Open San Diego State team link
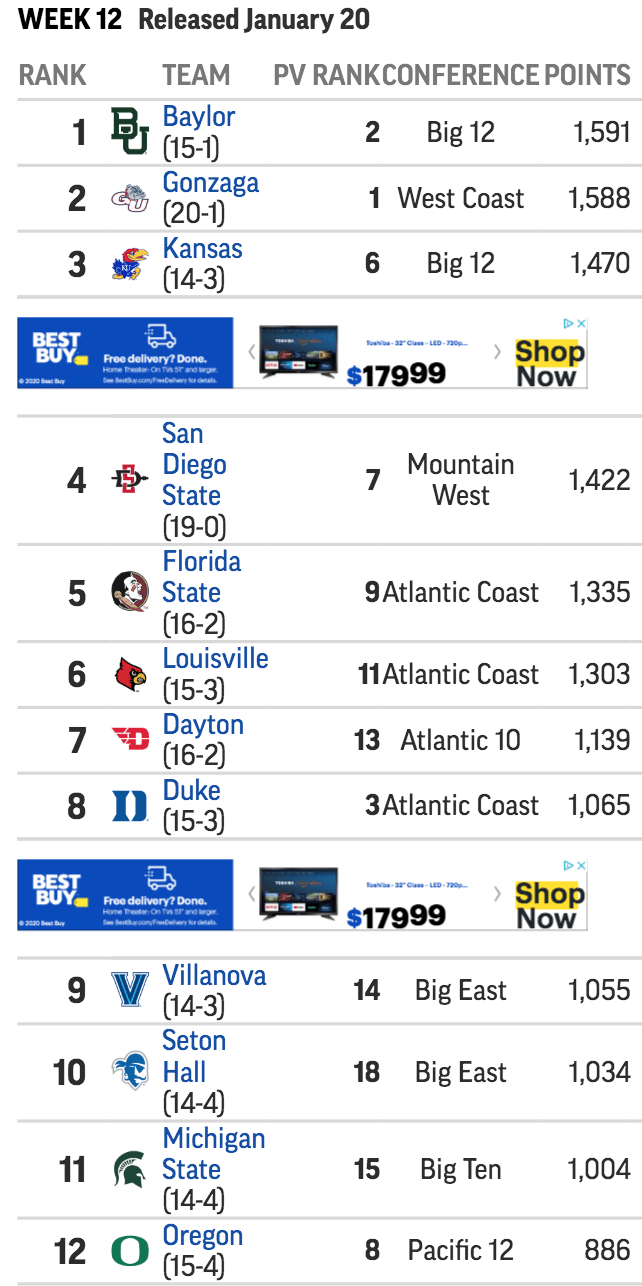 [x=195, y=464]
